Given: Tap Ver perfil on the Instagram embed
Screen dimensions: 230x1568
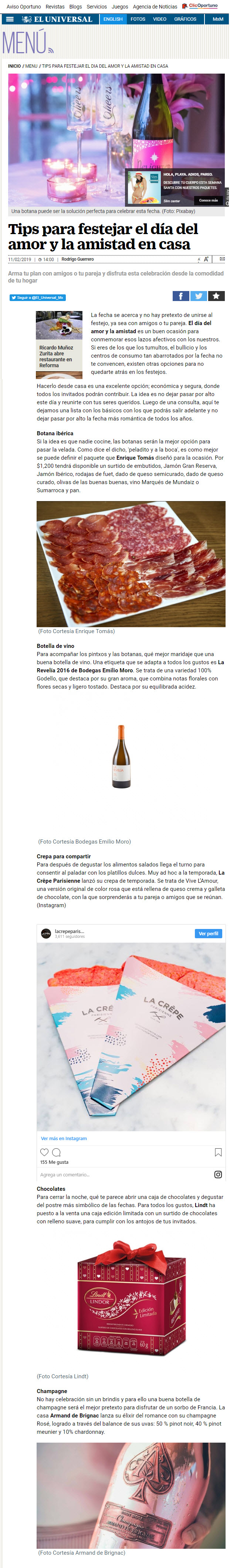Looking at the screenshot, I should pos(208,934).
